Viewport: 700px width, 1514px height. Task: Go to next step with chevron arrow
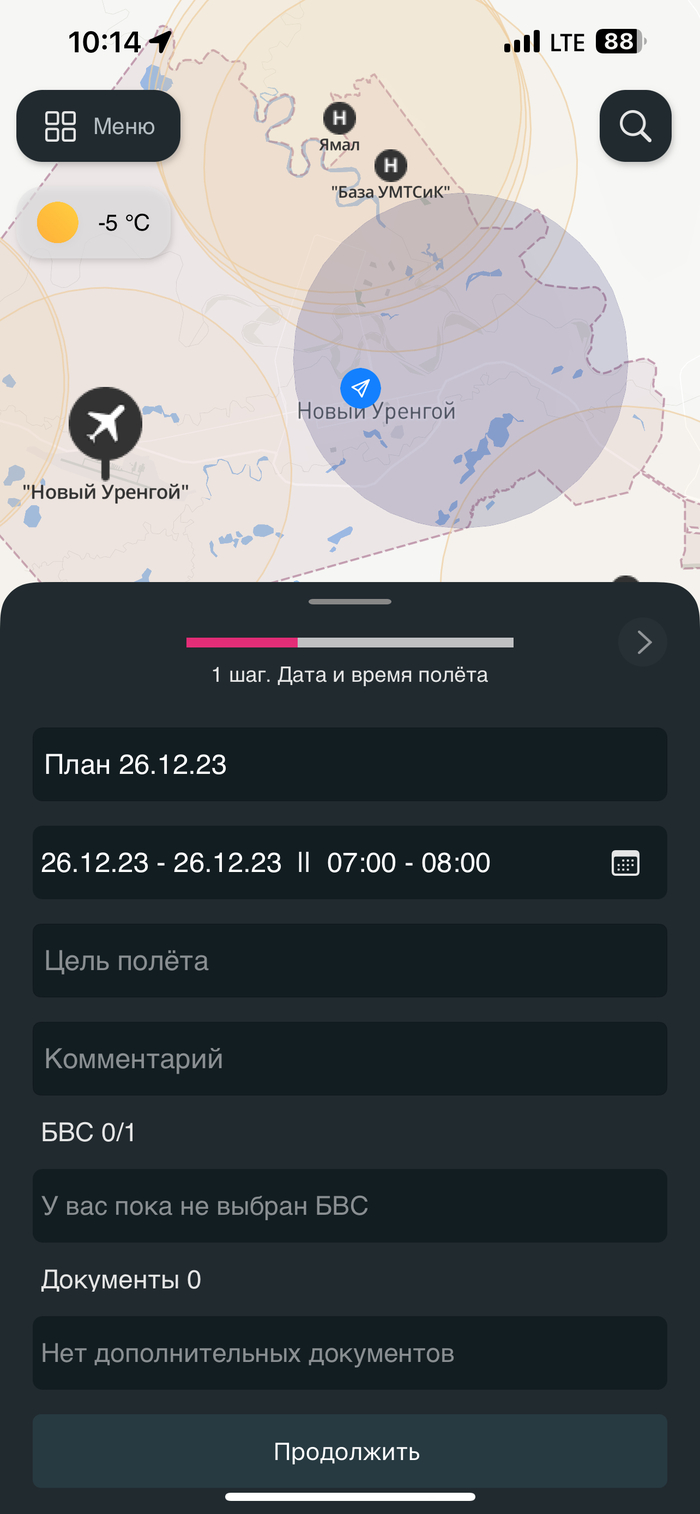(x=643, y=642)
